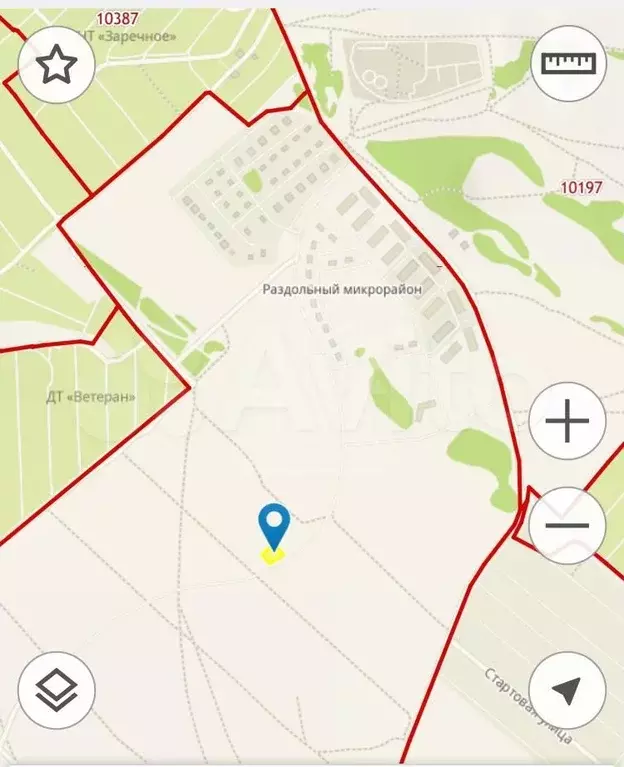Activate the ruler measurement tool

568,63
